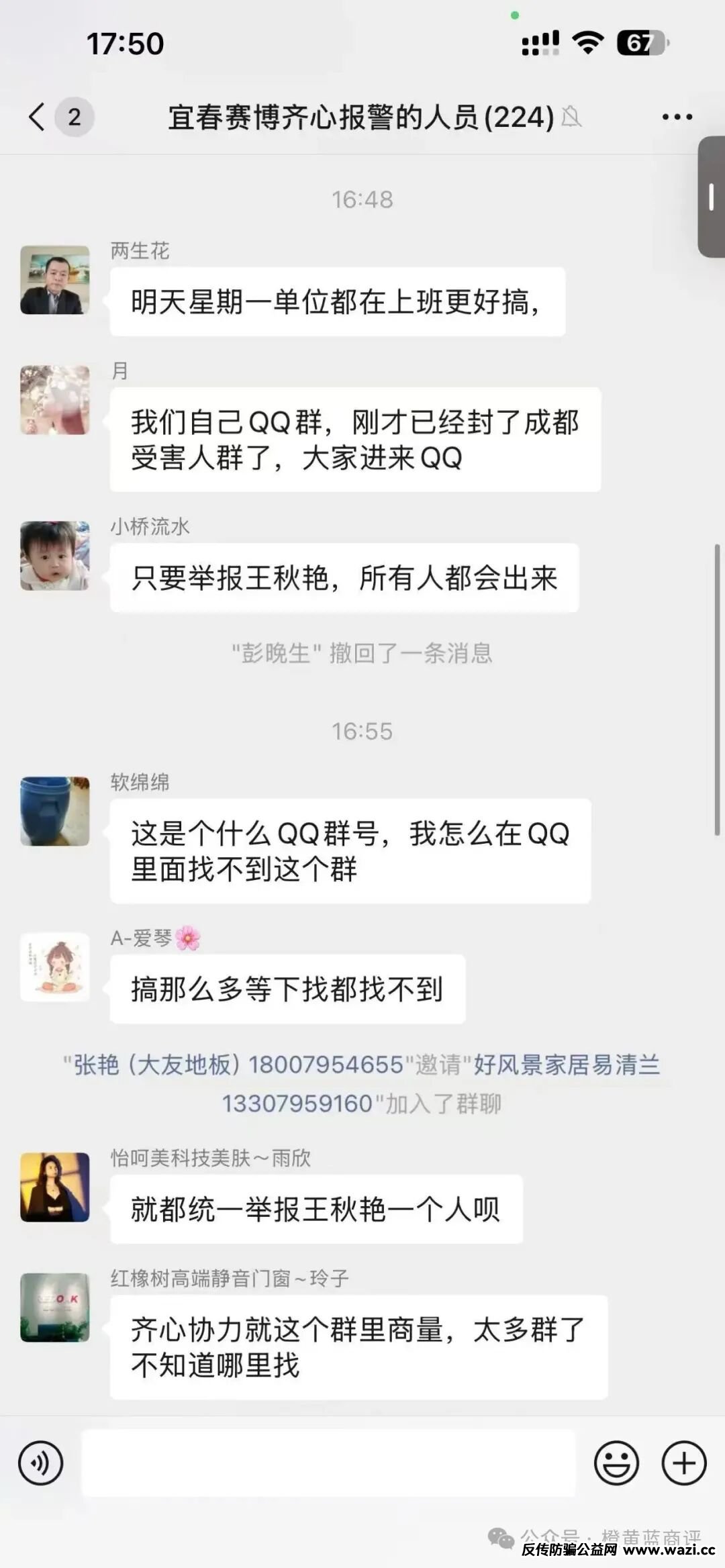This screenshot has height=1568, width=725.
Task: View 小桥流水's profile avatar
Action: click(55, 556)
